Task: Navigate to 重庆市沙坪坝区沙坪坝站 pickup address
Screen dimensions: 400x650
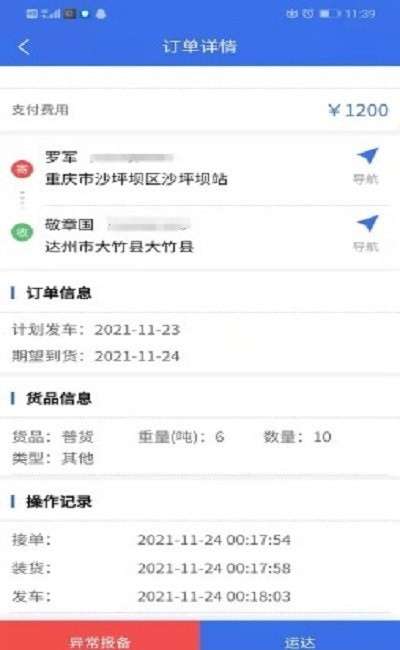Action: [x=366, y=165]
